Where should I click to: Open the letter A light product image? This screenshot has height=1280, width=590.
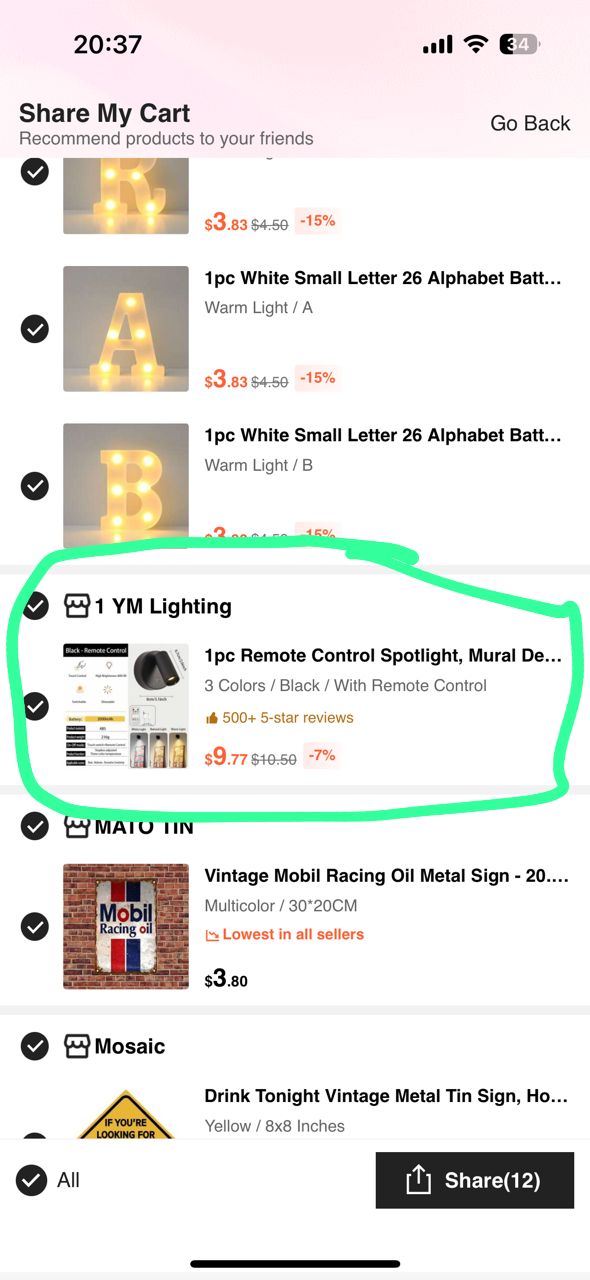point(126,328)
